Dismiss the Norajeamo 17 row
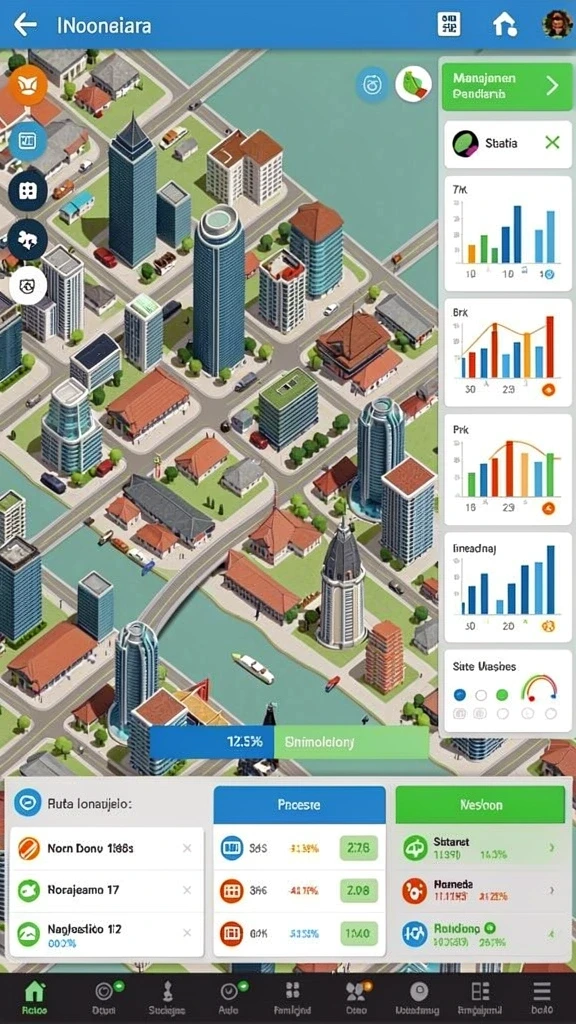576x1024 pixels. click(187, 889)
